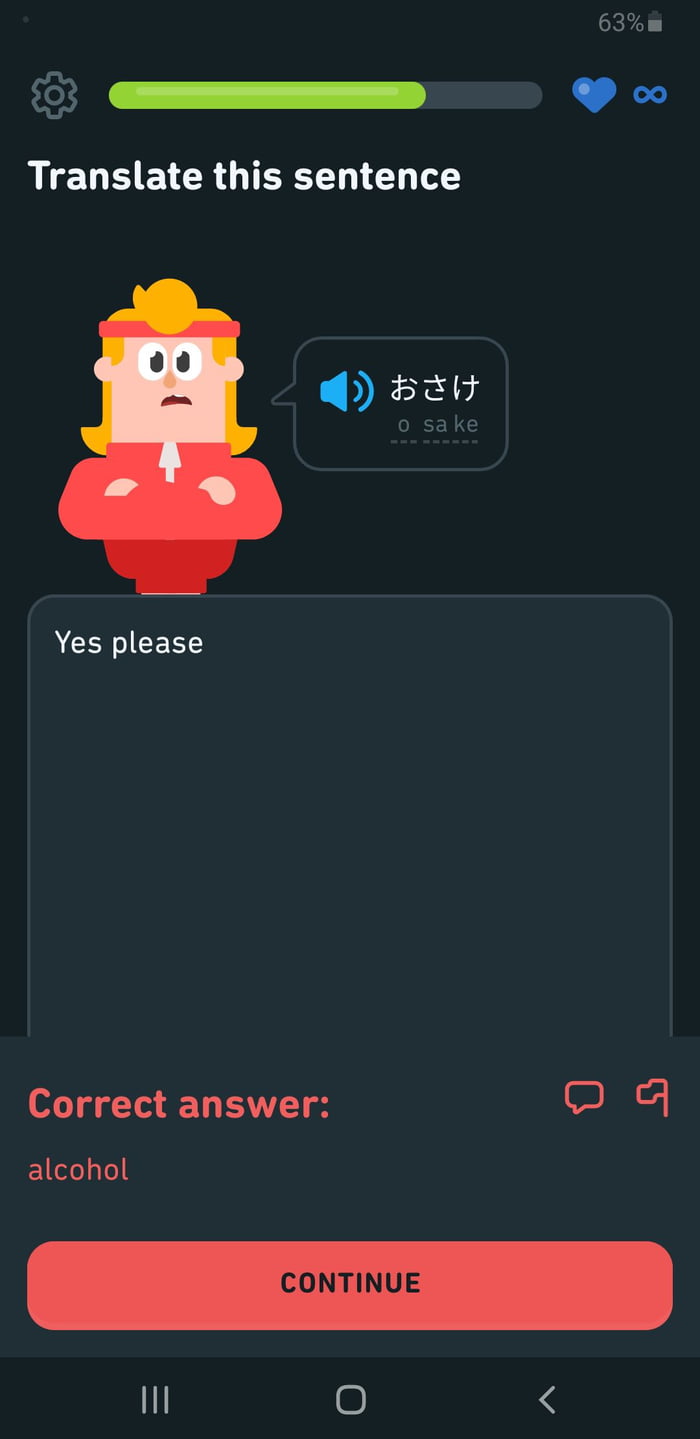This screenshot has height=1439, width=700.
Task: Open the sentence discussion comments
Action: tap(584, 1097)
